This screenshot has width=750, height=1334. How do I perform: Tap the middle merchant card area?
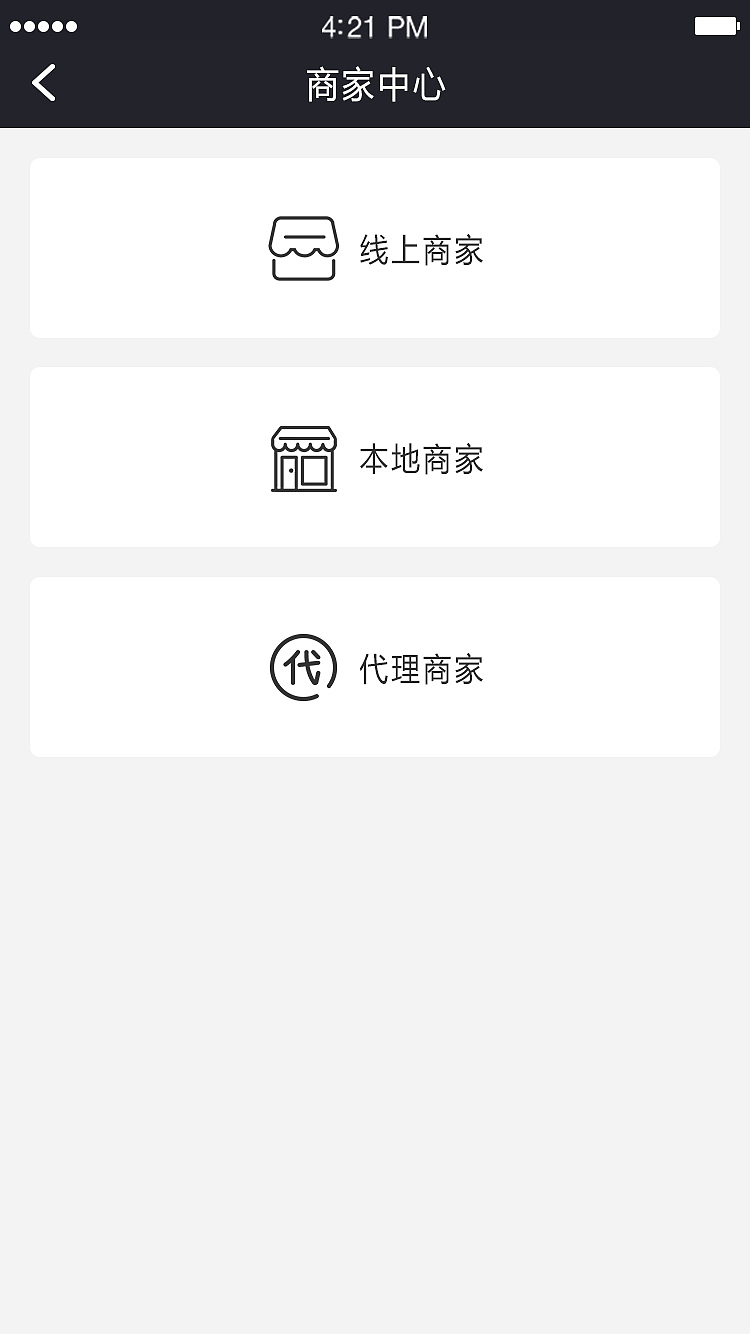[375, 457]
